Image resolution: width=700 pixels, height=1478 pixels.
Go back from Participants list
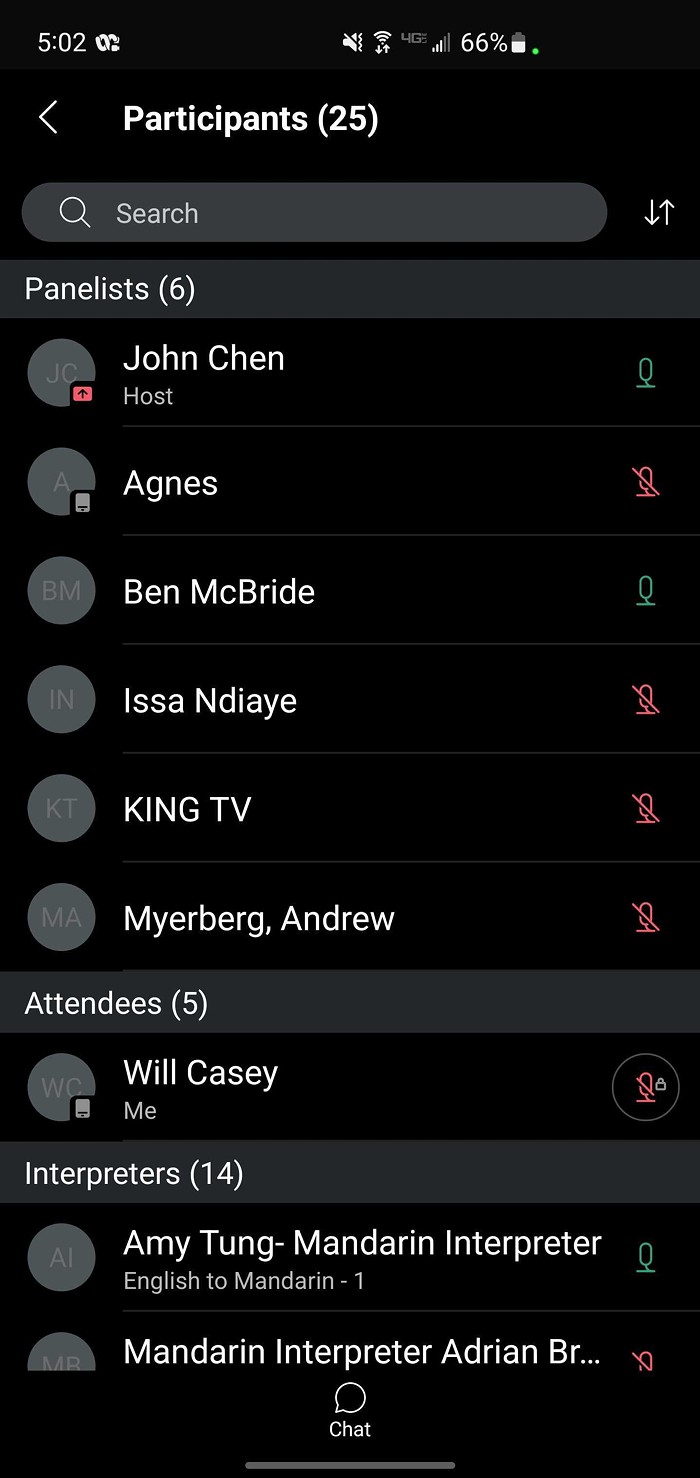pyautogui.click(x=48, y=118)
